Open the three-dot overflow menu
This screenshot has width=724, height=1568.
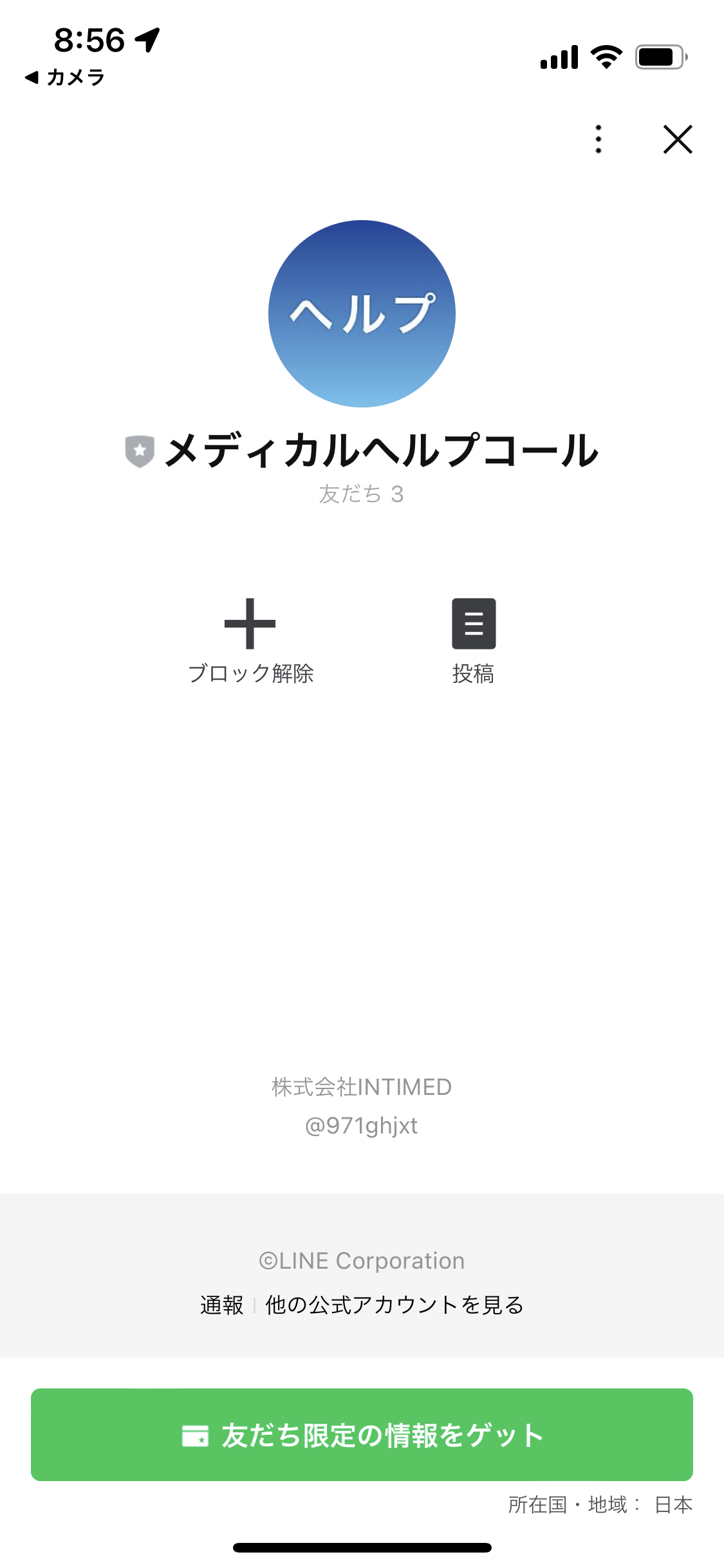click(599, 139)
